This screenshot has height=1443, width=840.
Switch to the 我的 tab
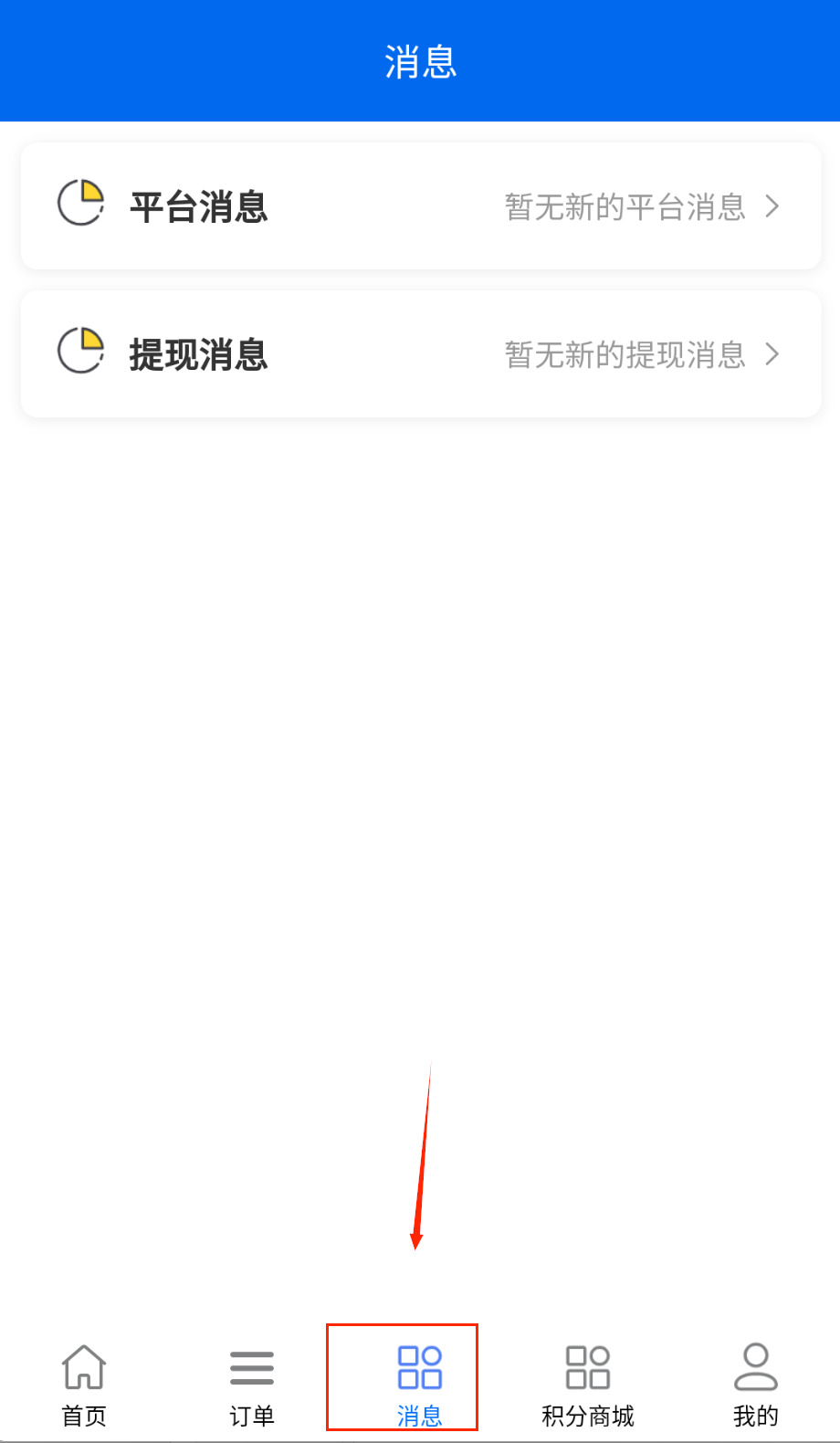point(756,1384)
